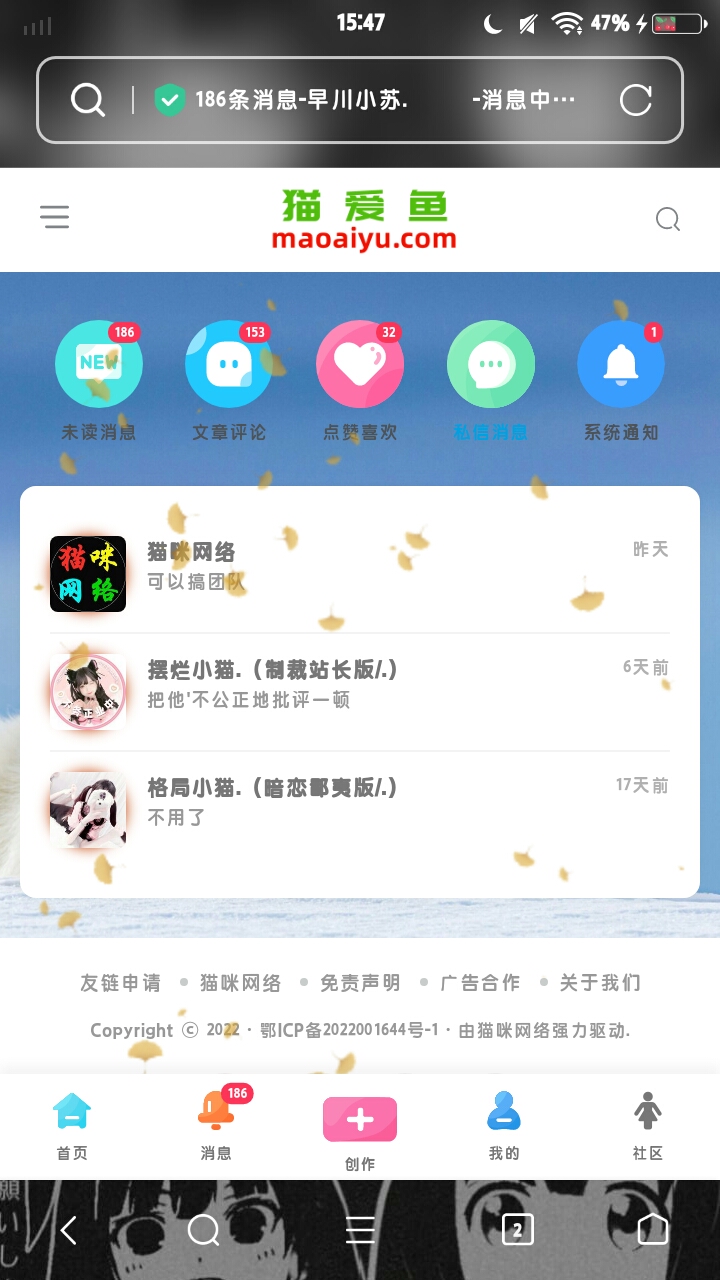Open the 关于我们 link in the footer

600,983
